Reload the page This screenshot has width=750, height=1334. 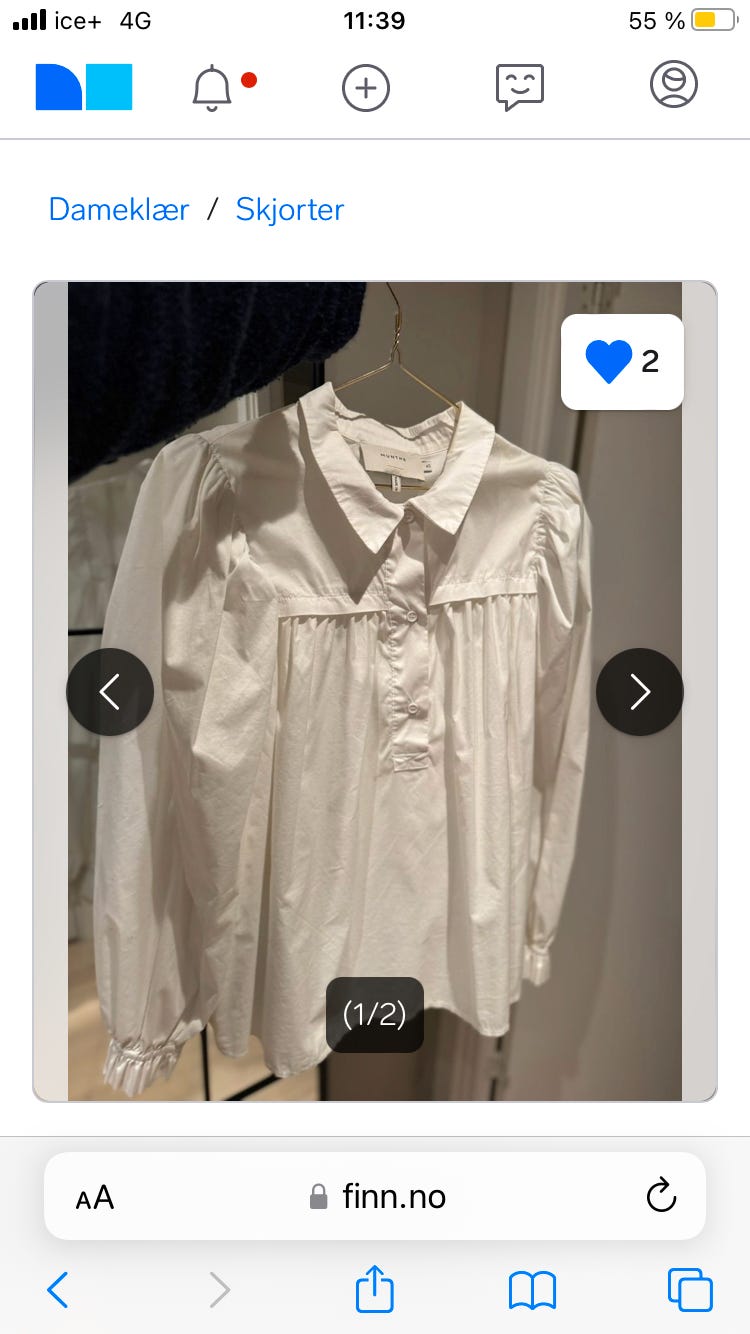coord(661,1196)
